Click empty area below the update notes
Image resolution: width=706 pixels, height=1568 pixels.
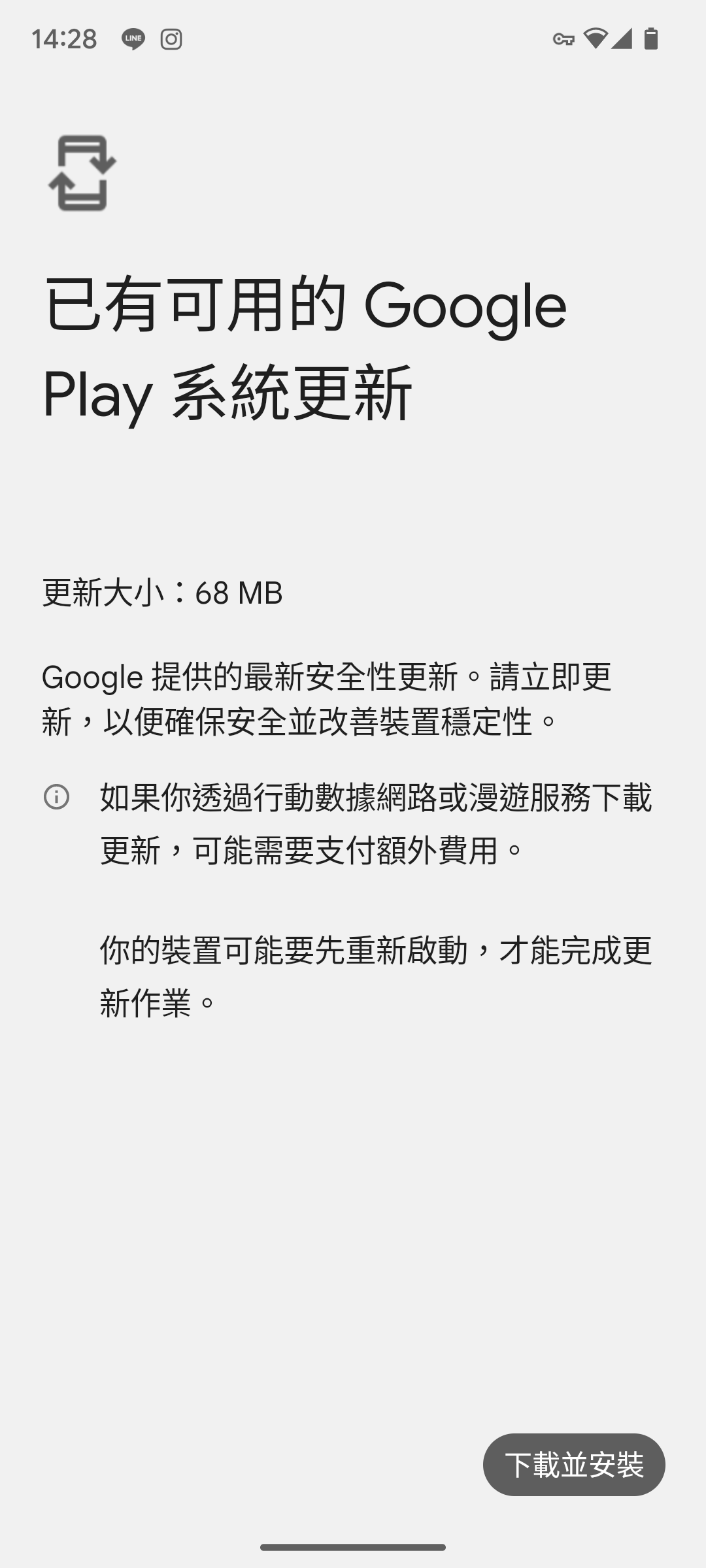(x=353, y=1209)
